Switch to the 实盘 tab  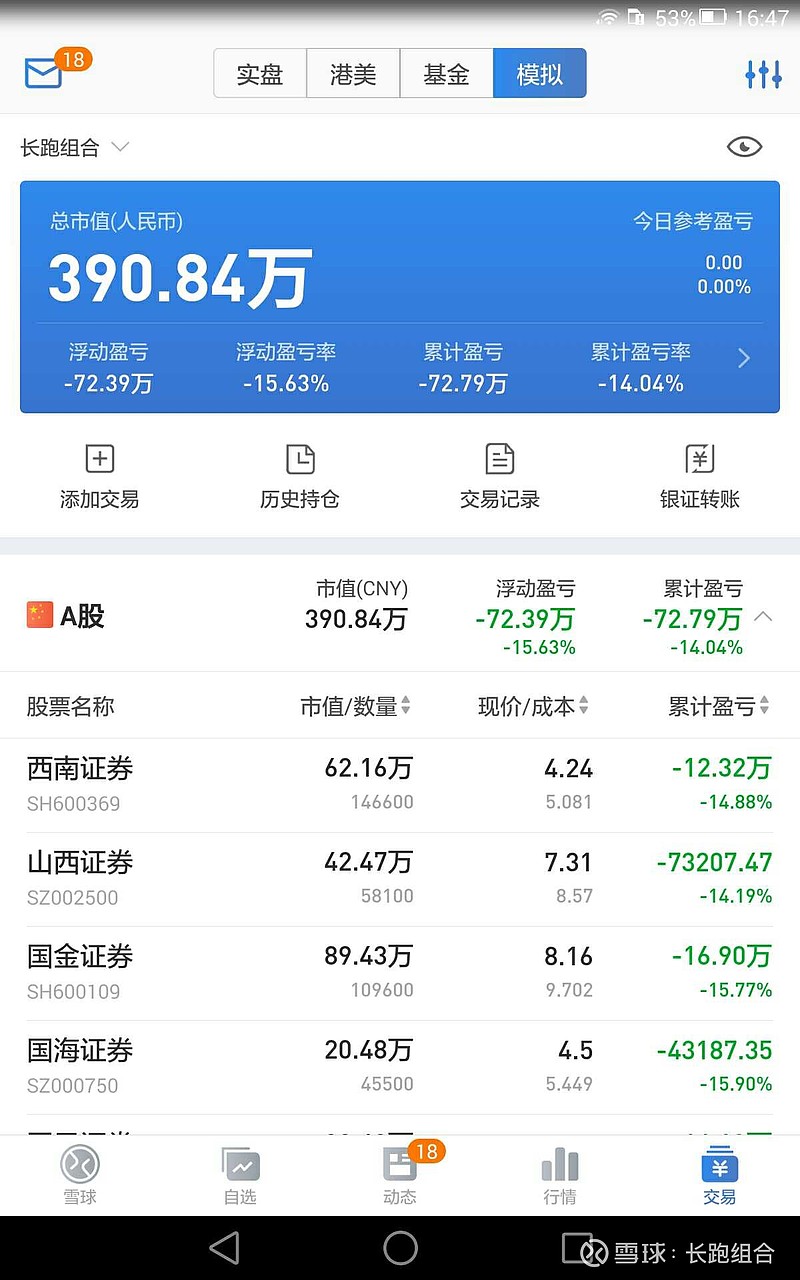tap(260, 73)
